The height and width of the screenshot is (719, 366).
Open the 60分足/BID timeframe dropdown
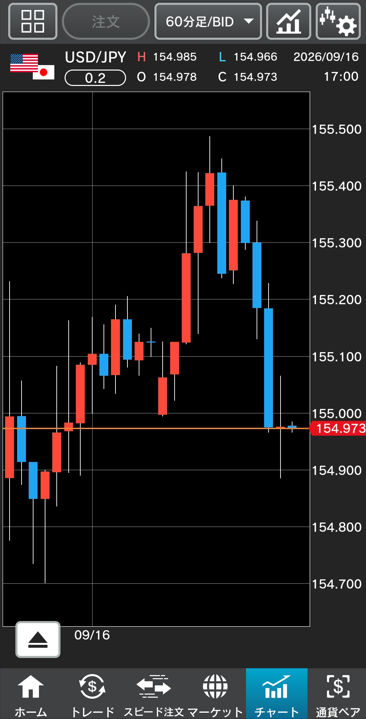[208, 21]
